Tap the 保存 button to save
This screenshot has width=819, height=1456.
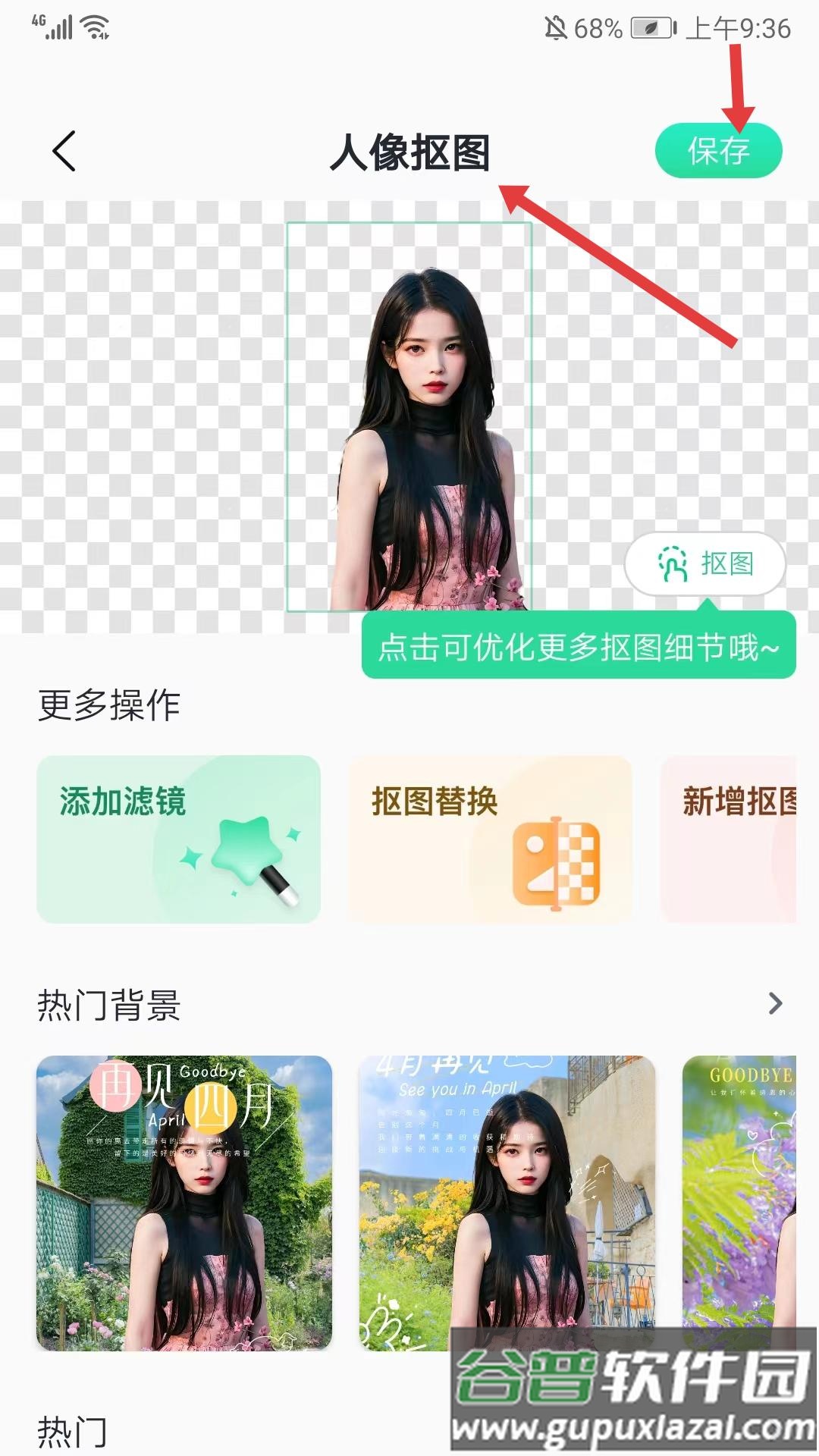717,151
